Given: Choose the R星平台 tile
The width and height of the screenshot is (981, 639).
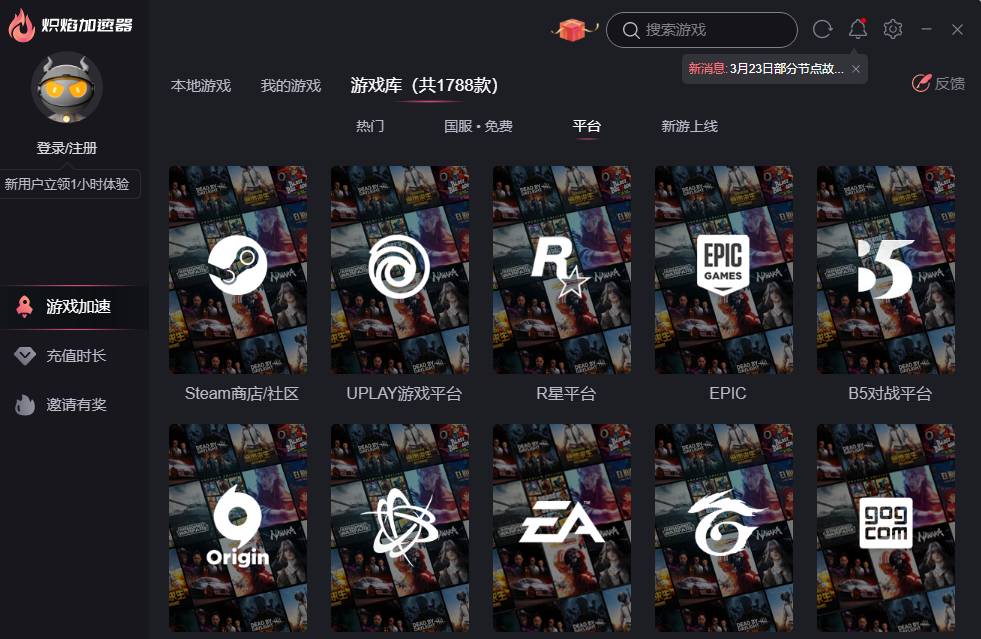Looking at the screenshot, I should coord(562,270).
